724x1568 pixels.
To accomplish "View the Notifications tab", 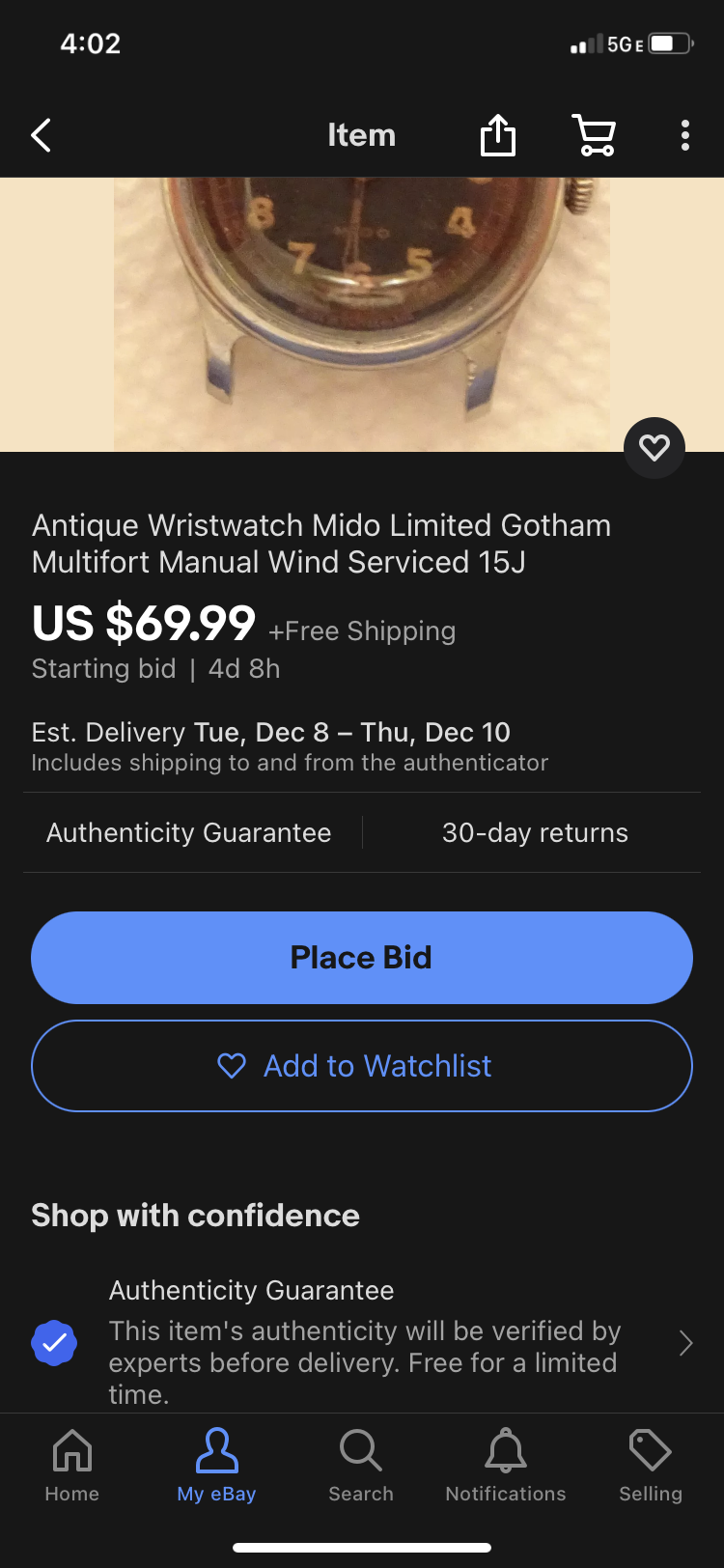I will [x=506, y=1466].
